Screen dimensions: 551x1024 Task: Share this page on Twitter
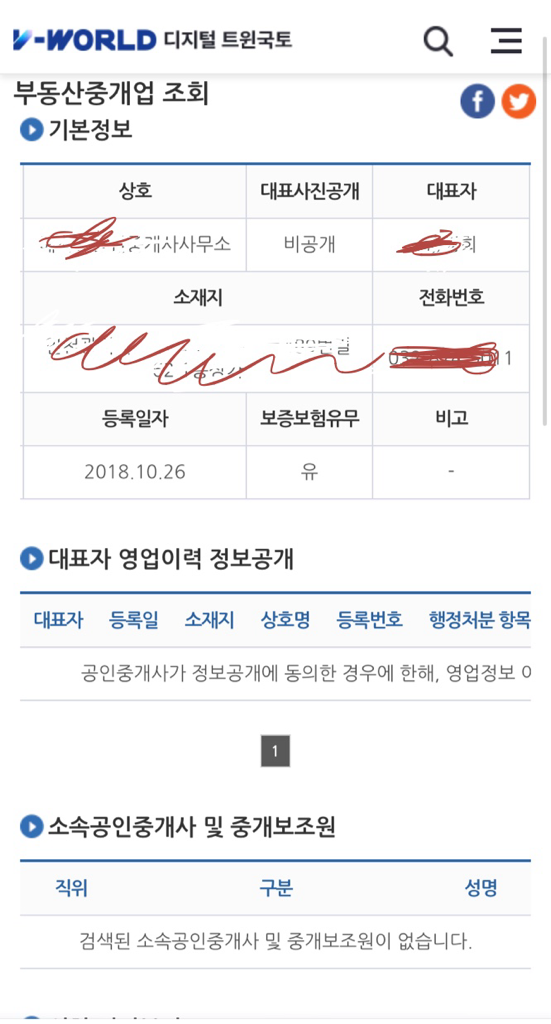click(x=519, y=101)
